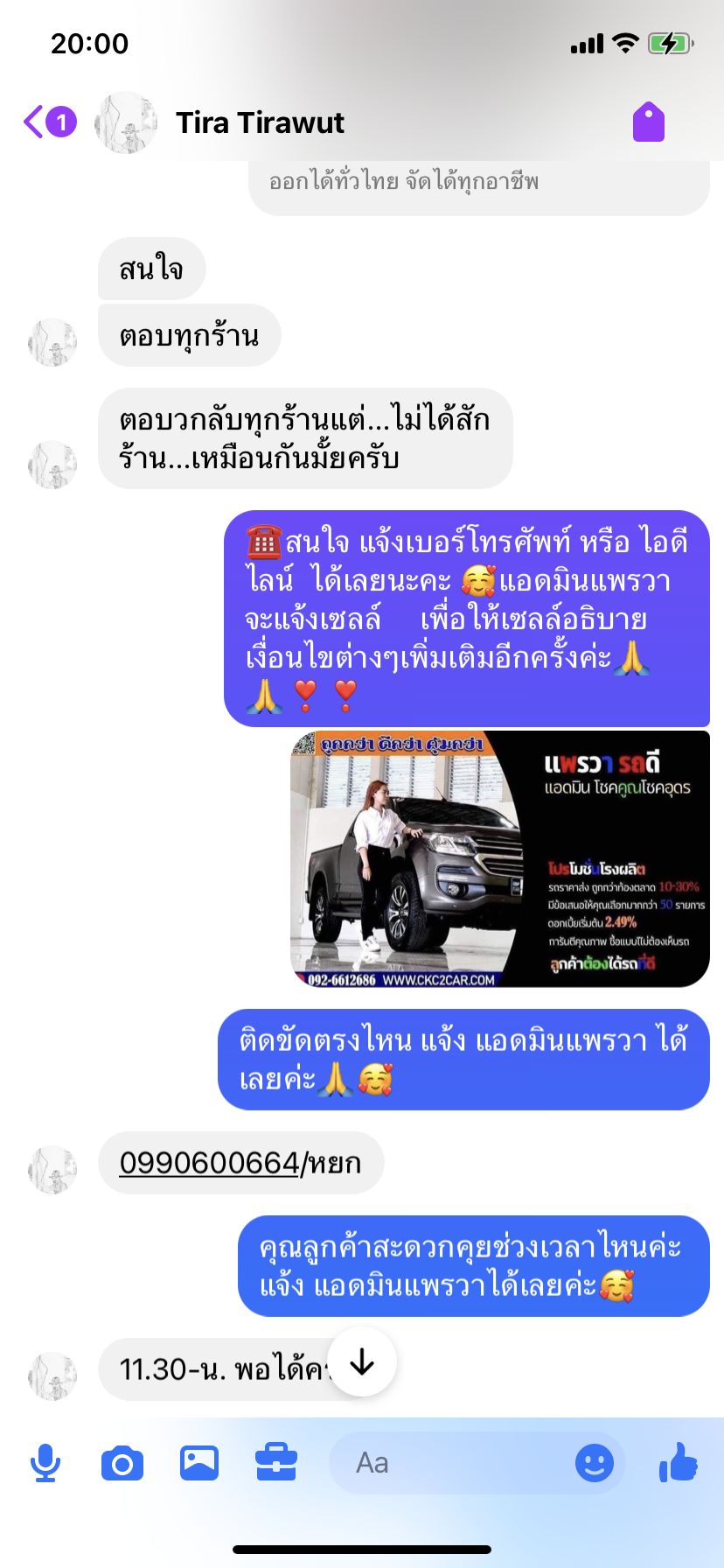Jump to latest message with down arrow
The width and height of the screenshot is (724, 1568).
362,1362
